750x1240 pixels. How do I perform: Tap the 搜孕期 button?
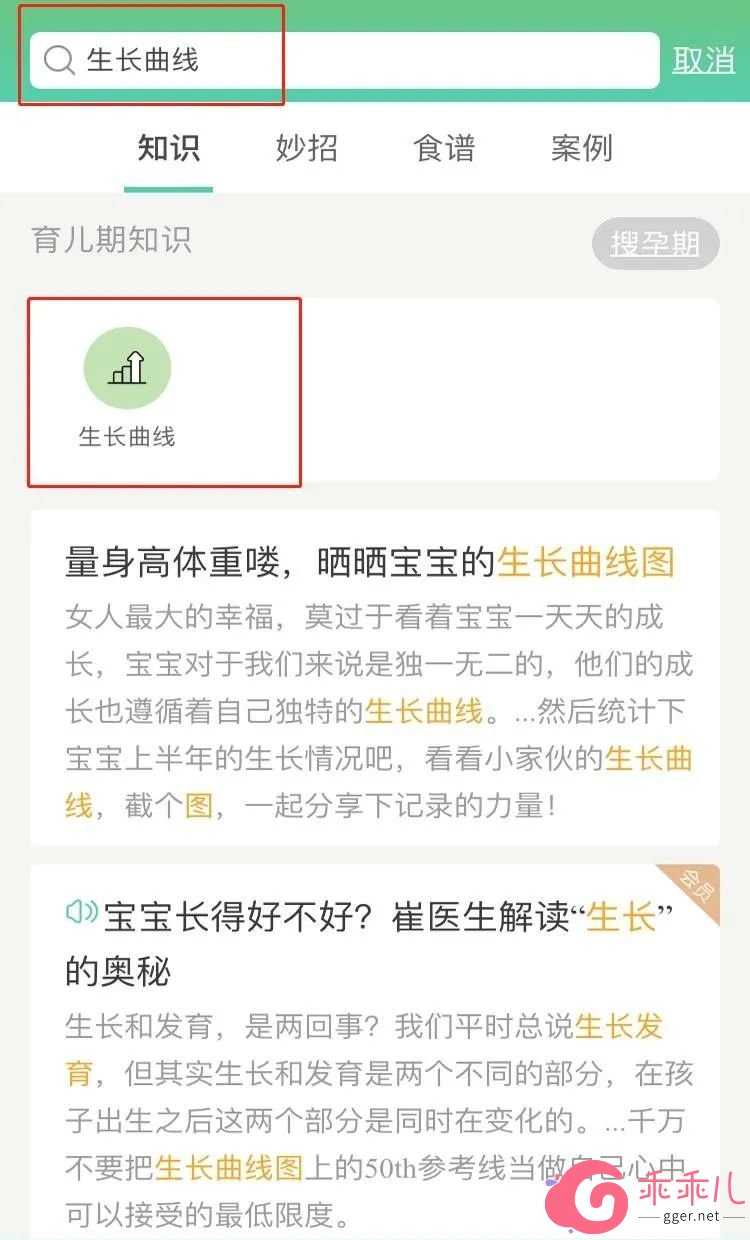(x=655, y=243)
